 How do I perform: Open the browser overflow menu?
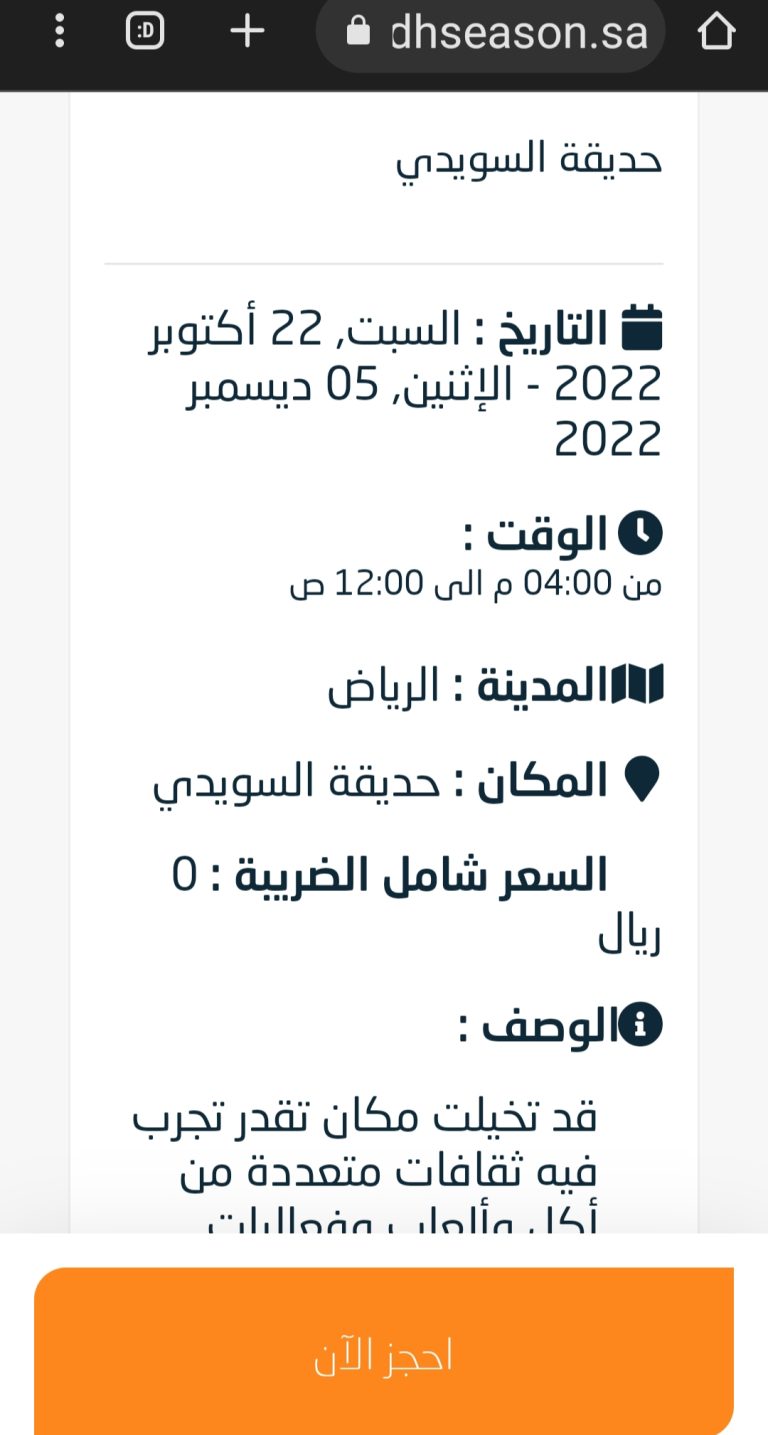coord(60,32)
